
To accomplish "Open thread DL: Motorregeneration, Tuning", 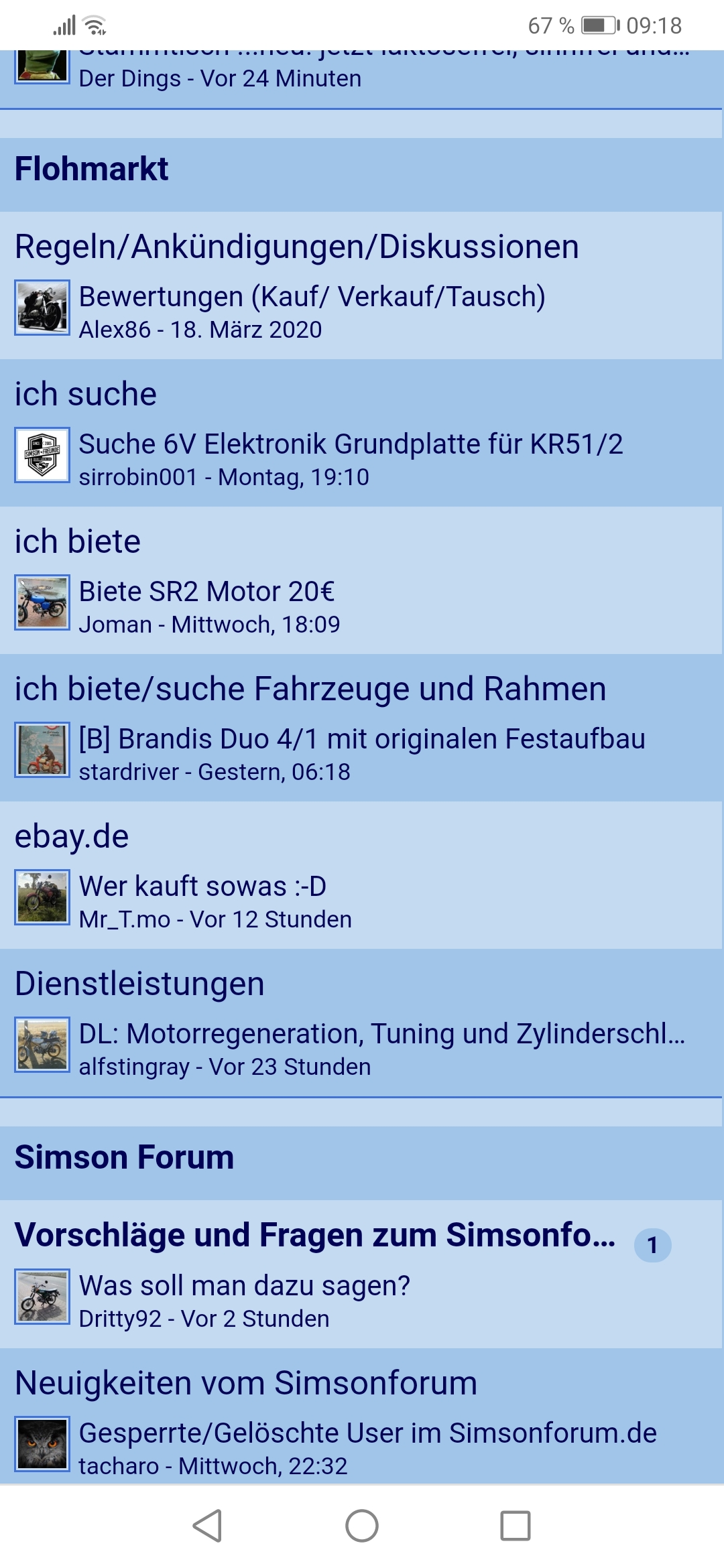I will [382, 1034].
